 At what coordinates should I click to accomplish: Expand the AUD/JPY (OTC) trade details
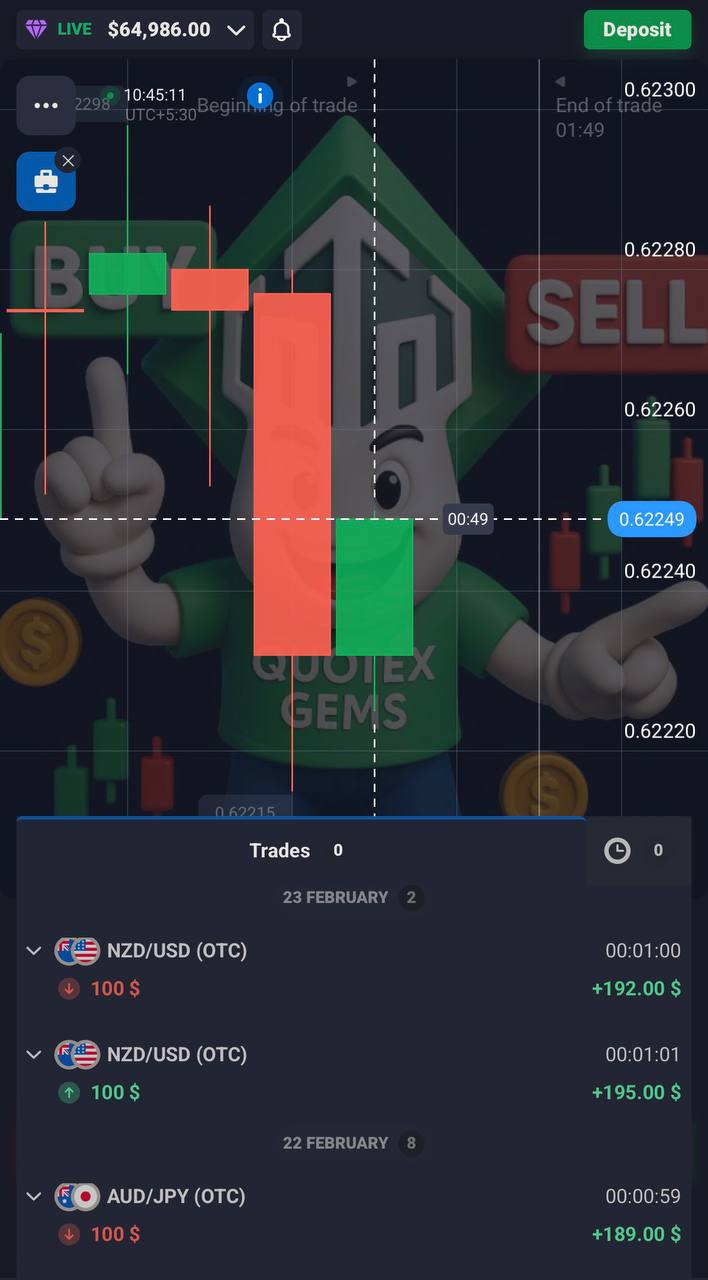click(x=34, y=1196)
